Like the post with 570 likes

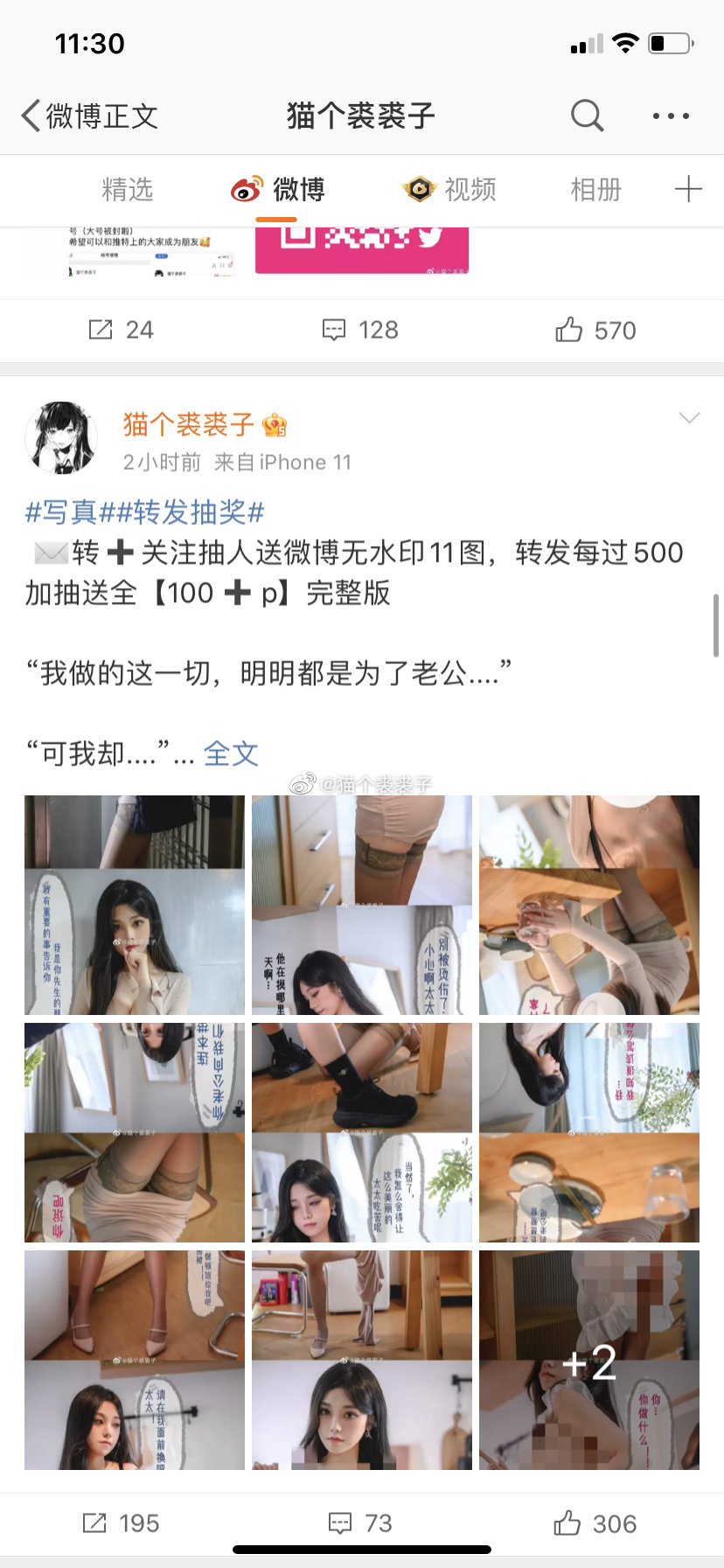[595, 330]
